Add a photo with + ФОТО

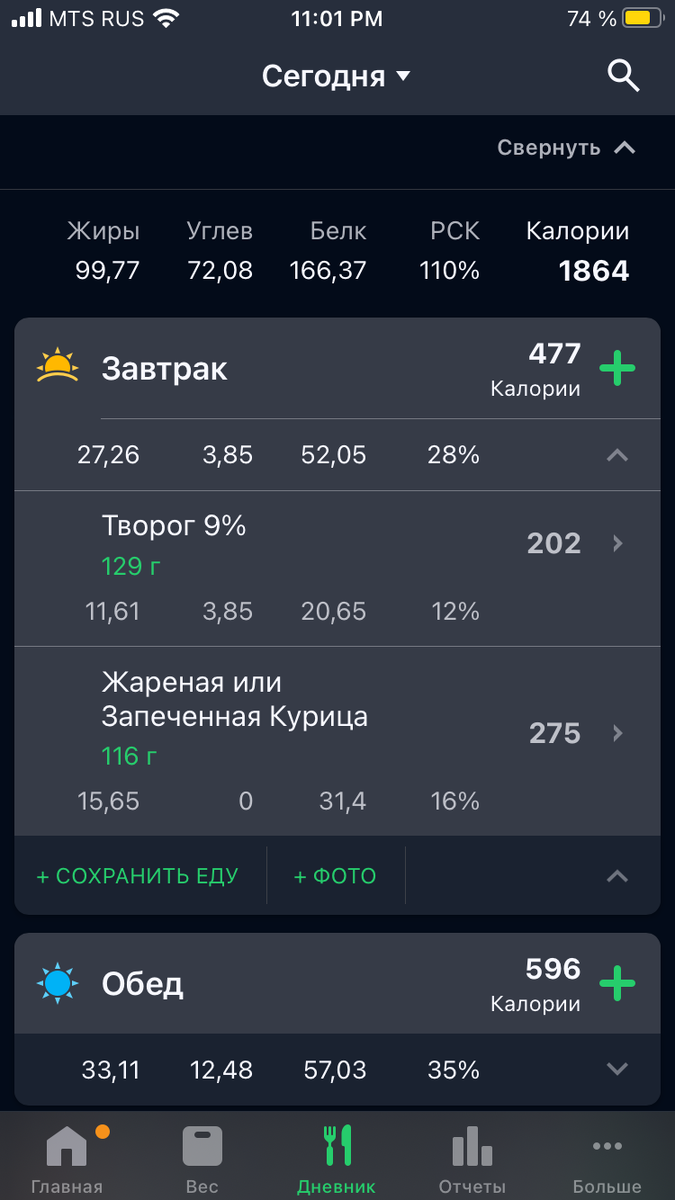[335, 876]
